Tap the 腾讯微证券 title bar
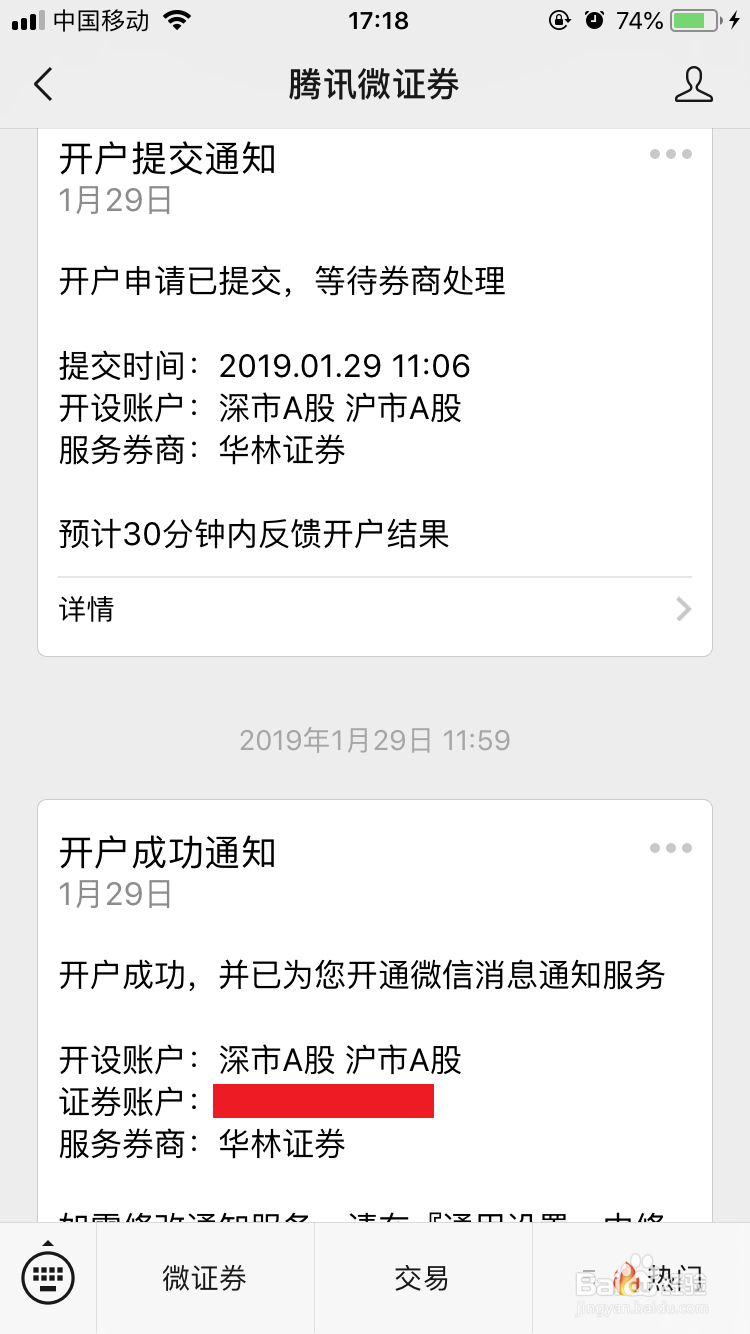 (375, 85)
